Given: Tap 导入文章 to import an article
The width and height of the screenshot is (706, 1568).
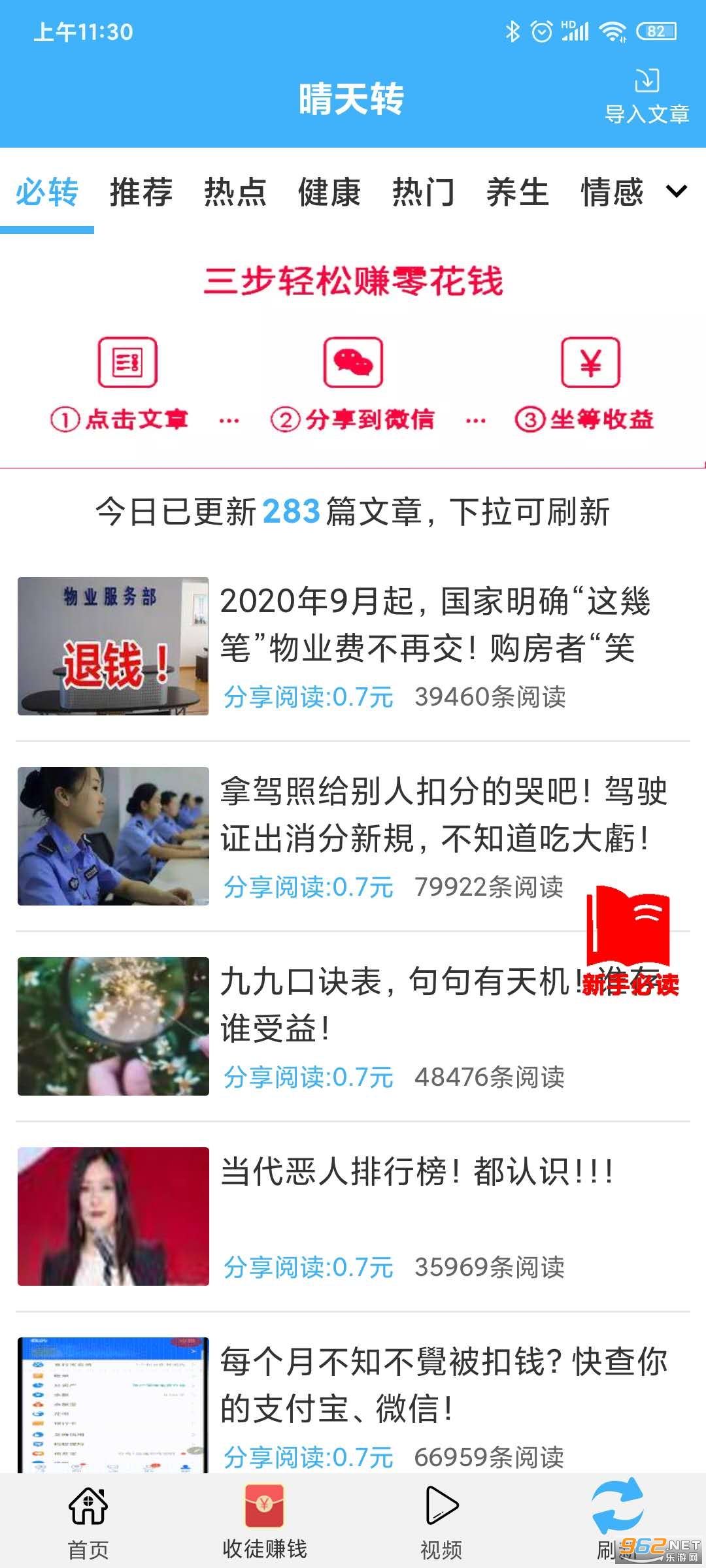Looking at the screenshot, I should coord(647,97).
